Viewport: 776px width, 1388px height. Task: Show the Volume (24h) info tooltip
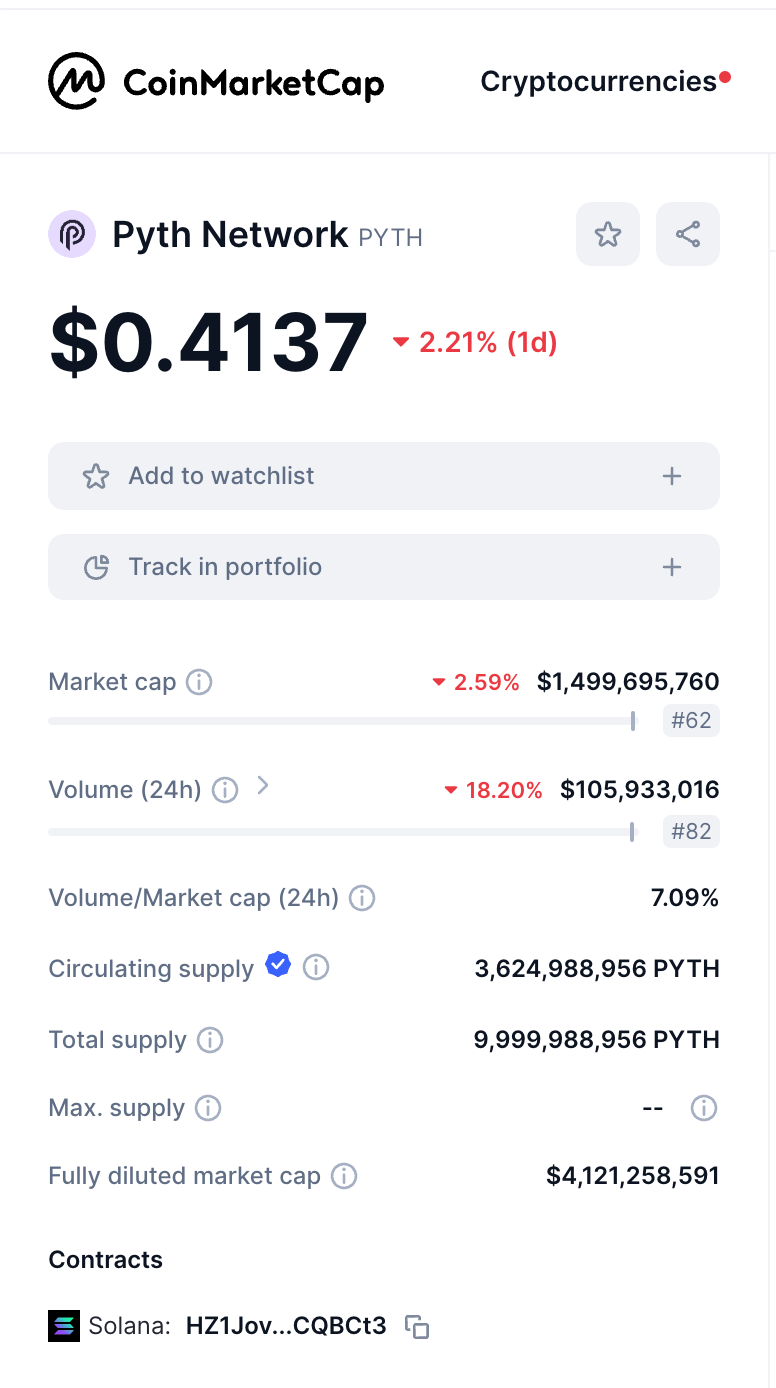pos(226,790)
